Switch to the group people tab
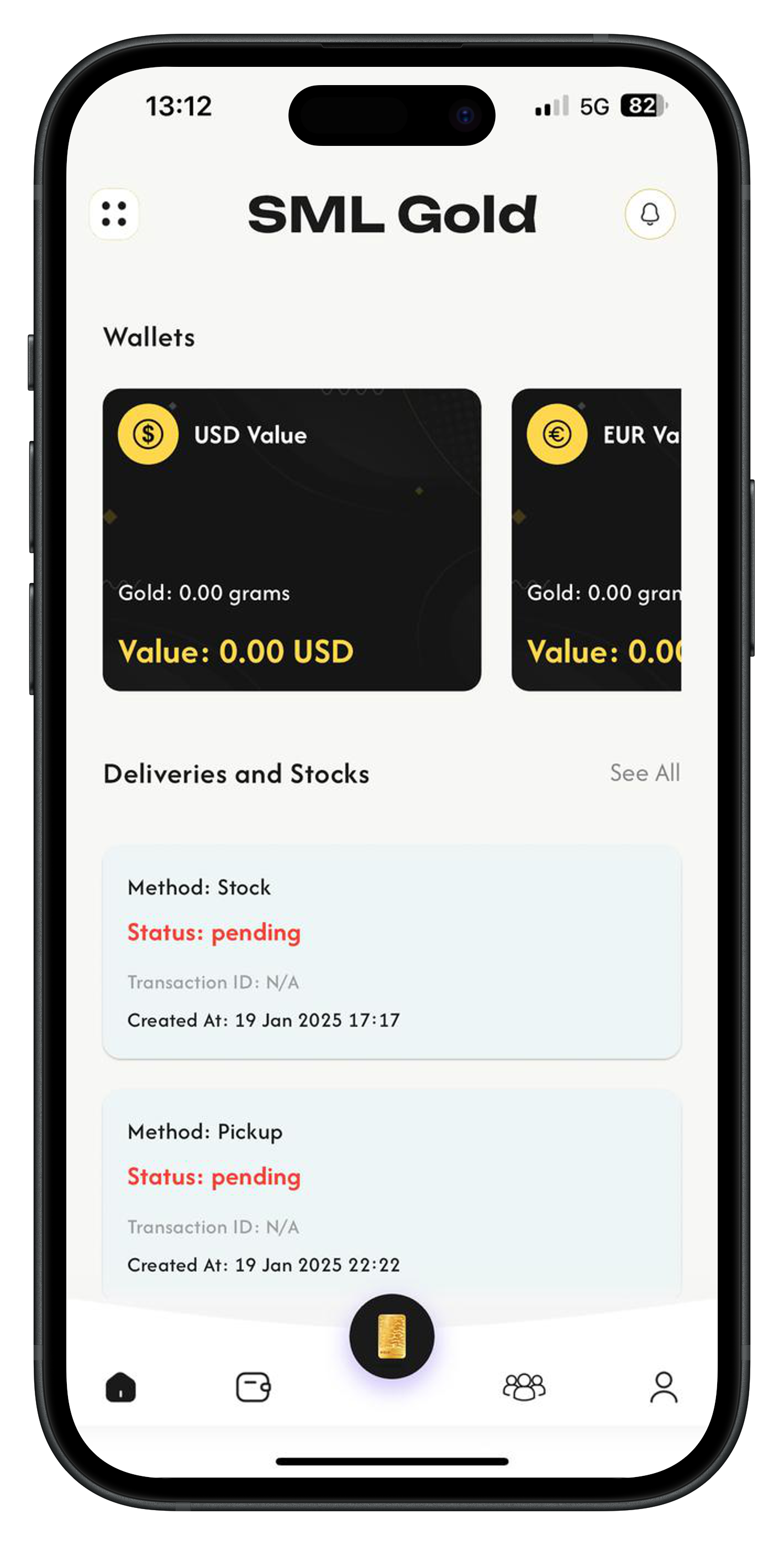Image resolution: width=784 pixels, height=1545 pixels. coord(524,1386)
